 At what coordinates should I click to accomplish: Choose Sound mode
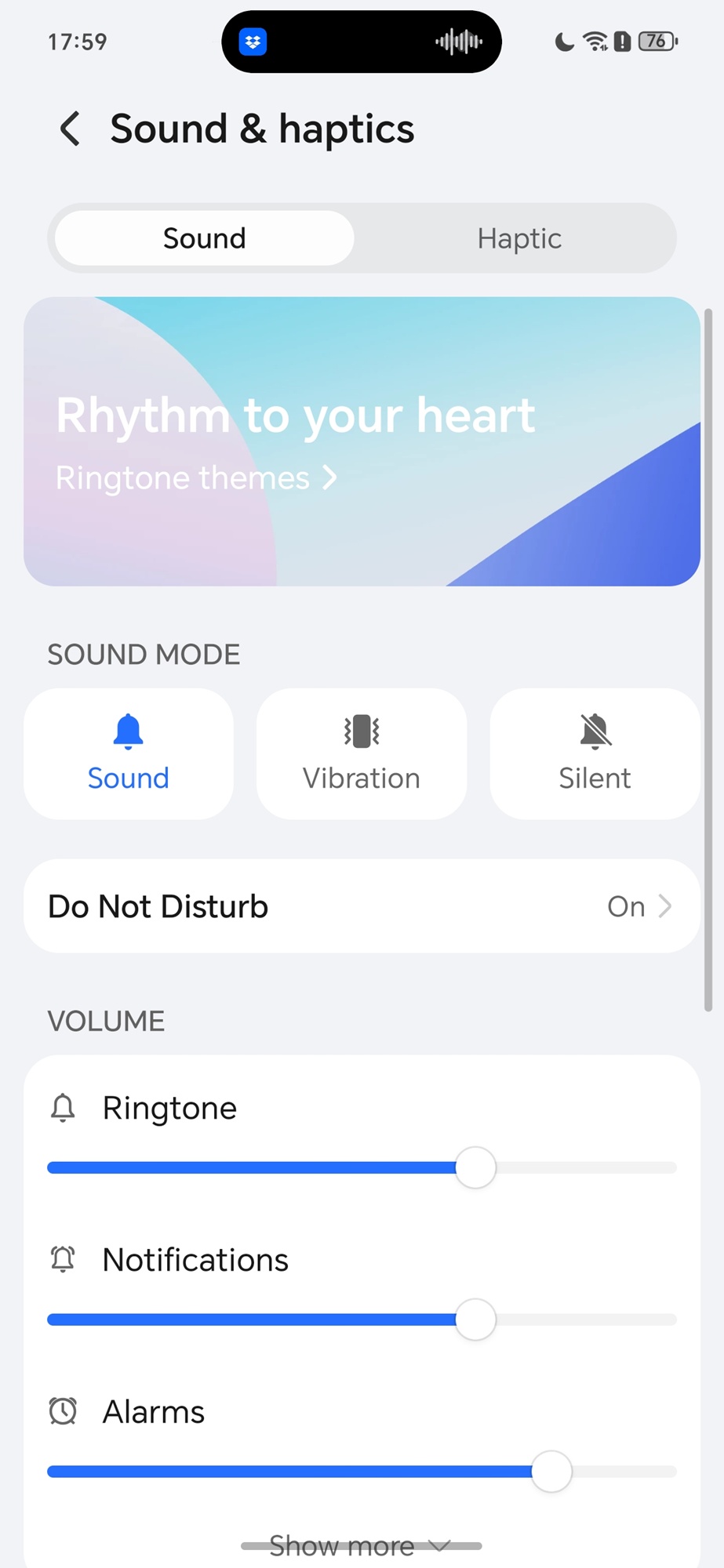point(129,753)
